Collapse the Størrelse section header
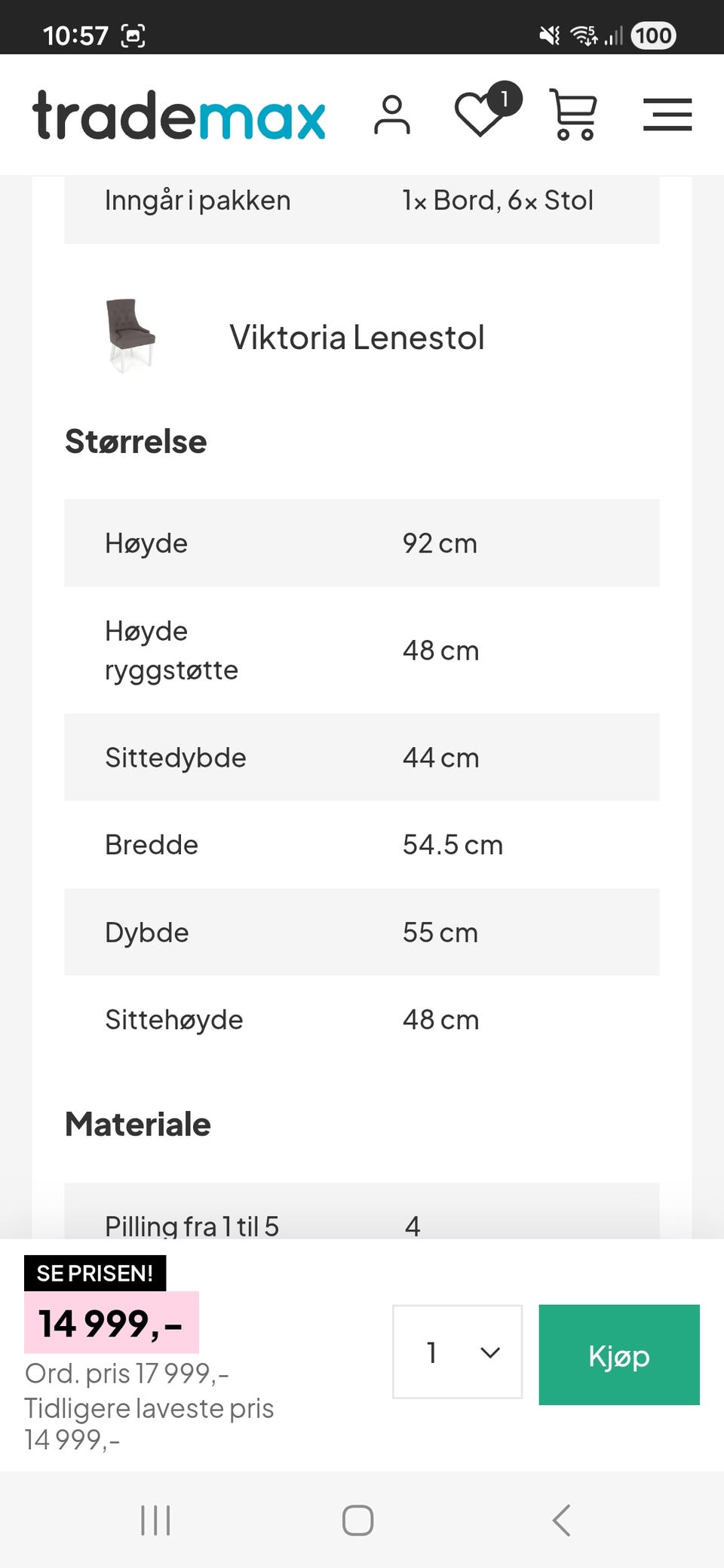 click(x=136, y=441)
